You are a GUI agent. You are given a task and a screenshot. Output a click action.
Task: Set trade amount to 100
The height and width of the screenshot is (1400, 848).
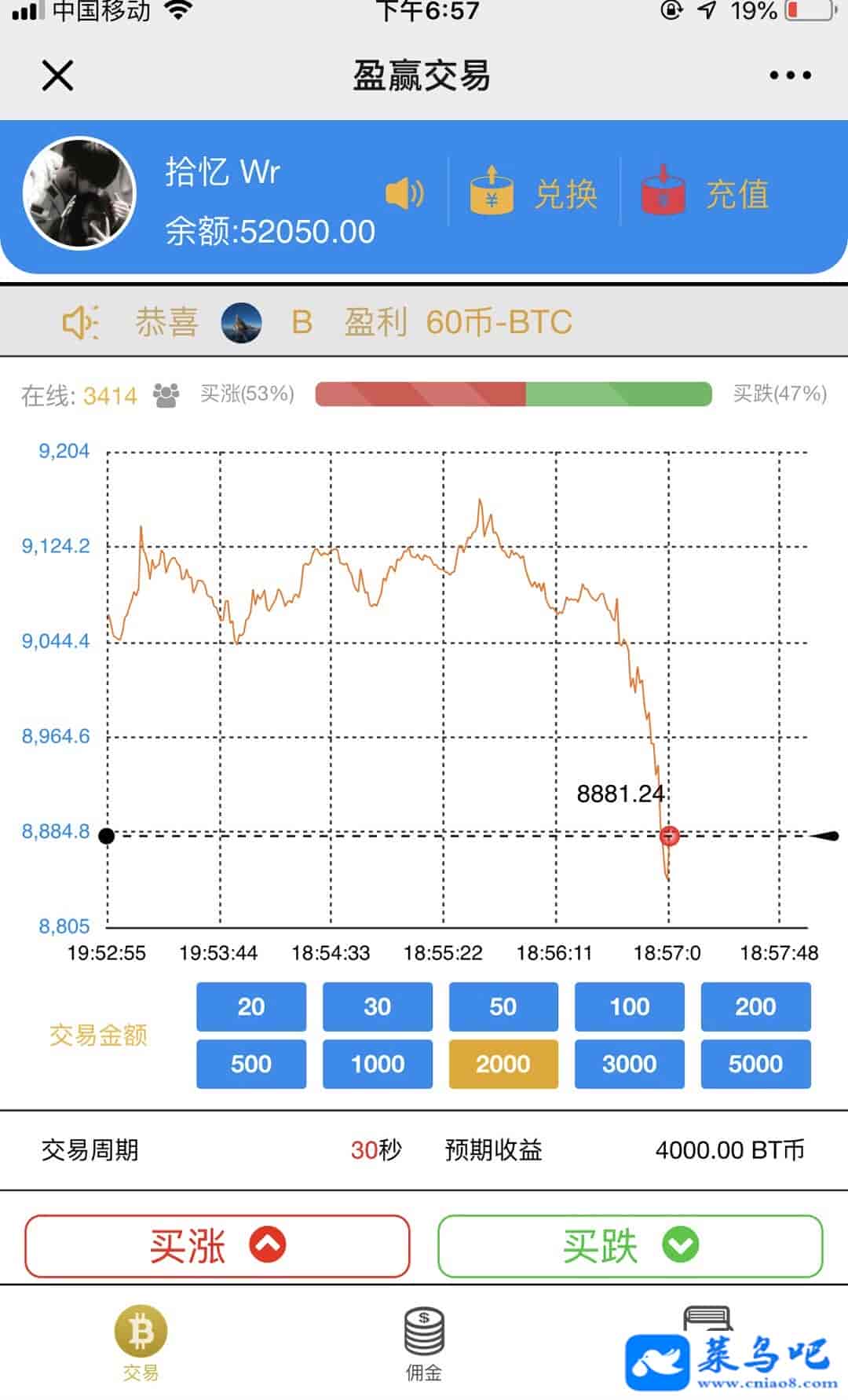(x=629, y=1006)
